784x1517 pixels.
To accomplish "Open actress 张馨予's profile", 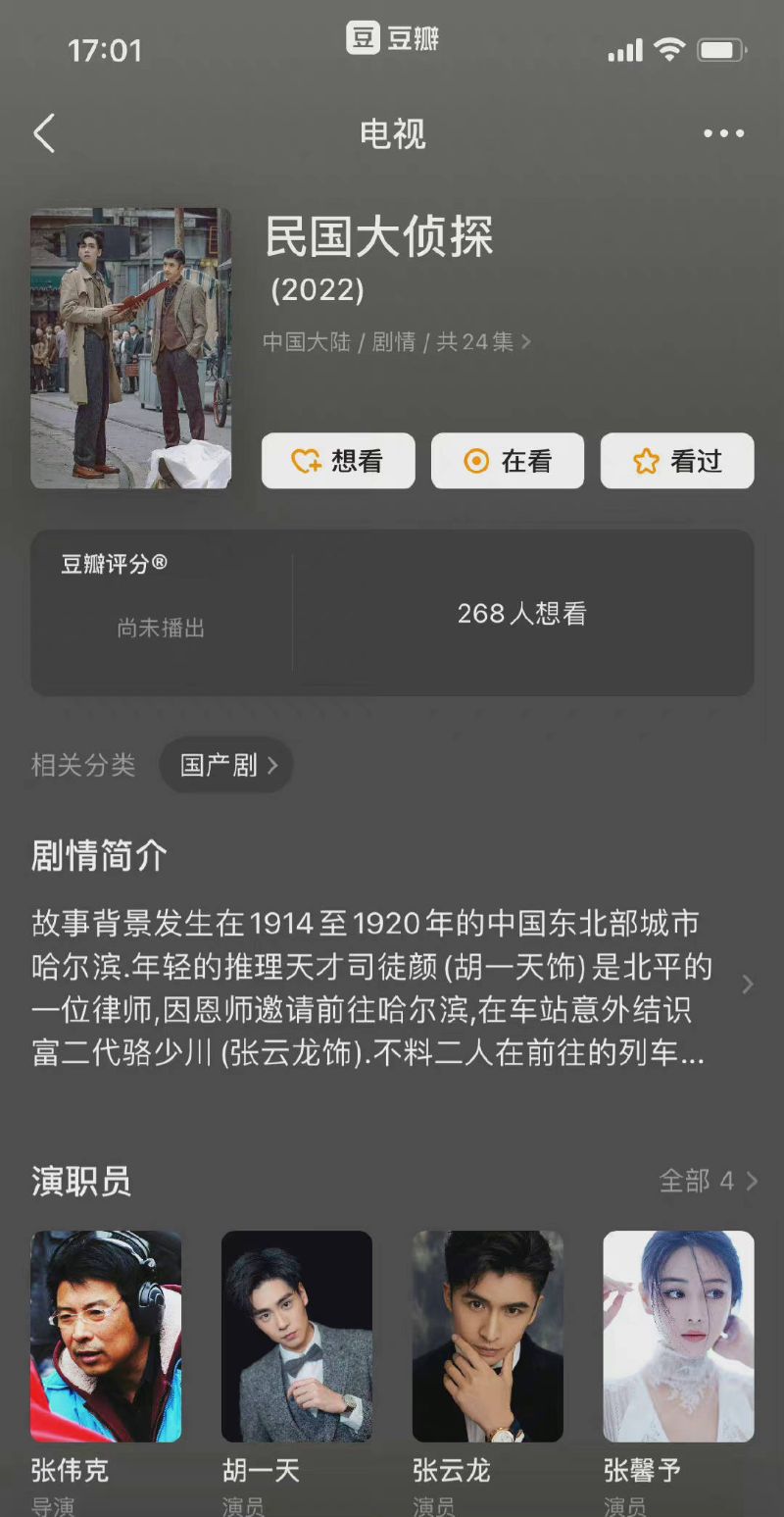I will [x=678, y=1336].
